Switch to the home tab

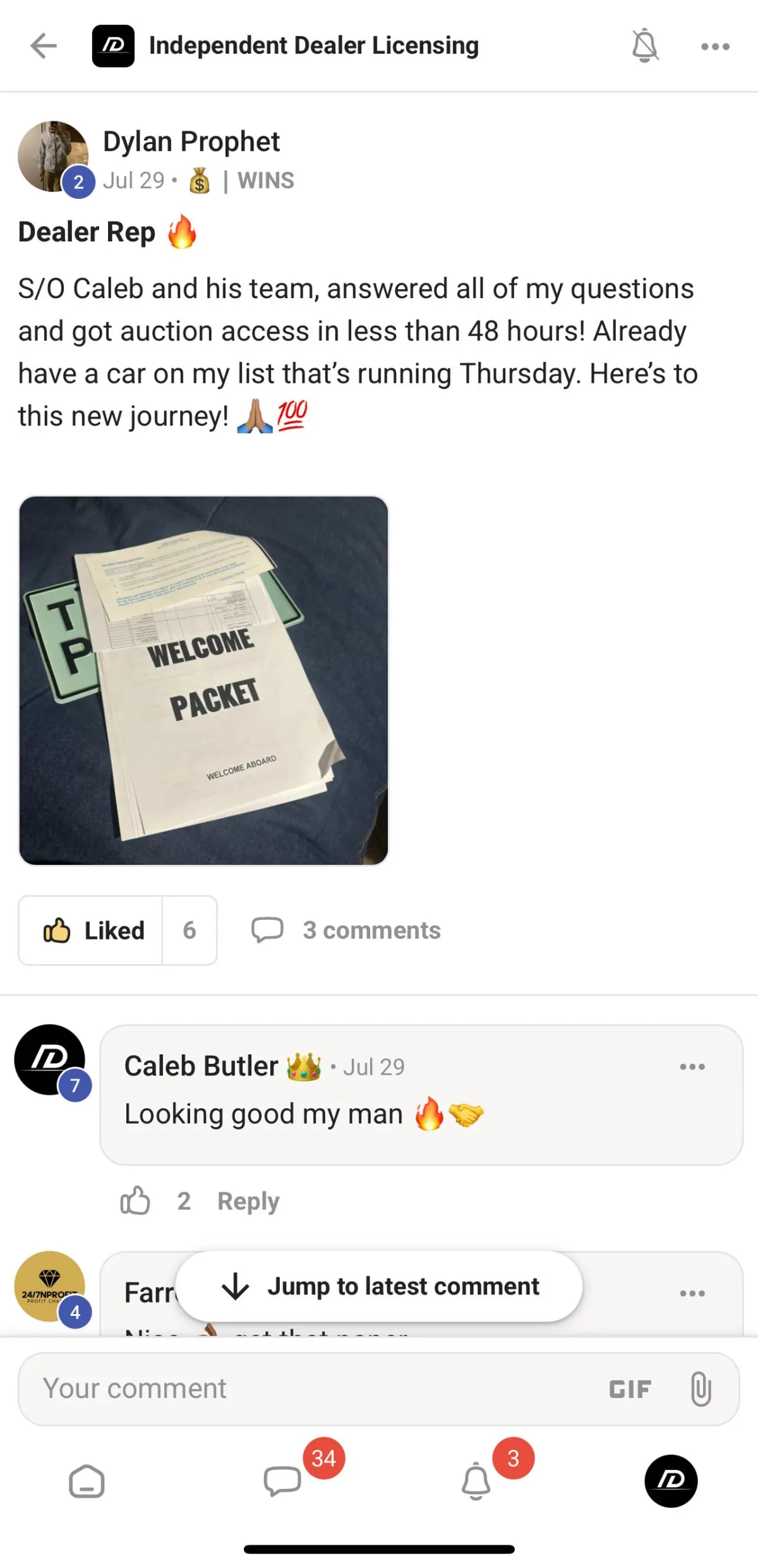click(x=87, y=1481)
